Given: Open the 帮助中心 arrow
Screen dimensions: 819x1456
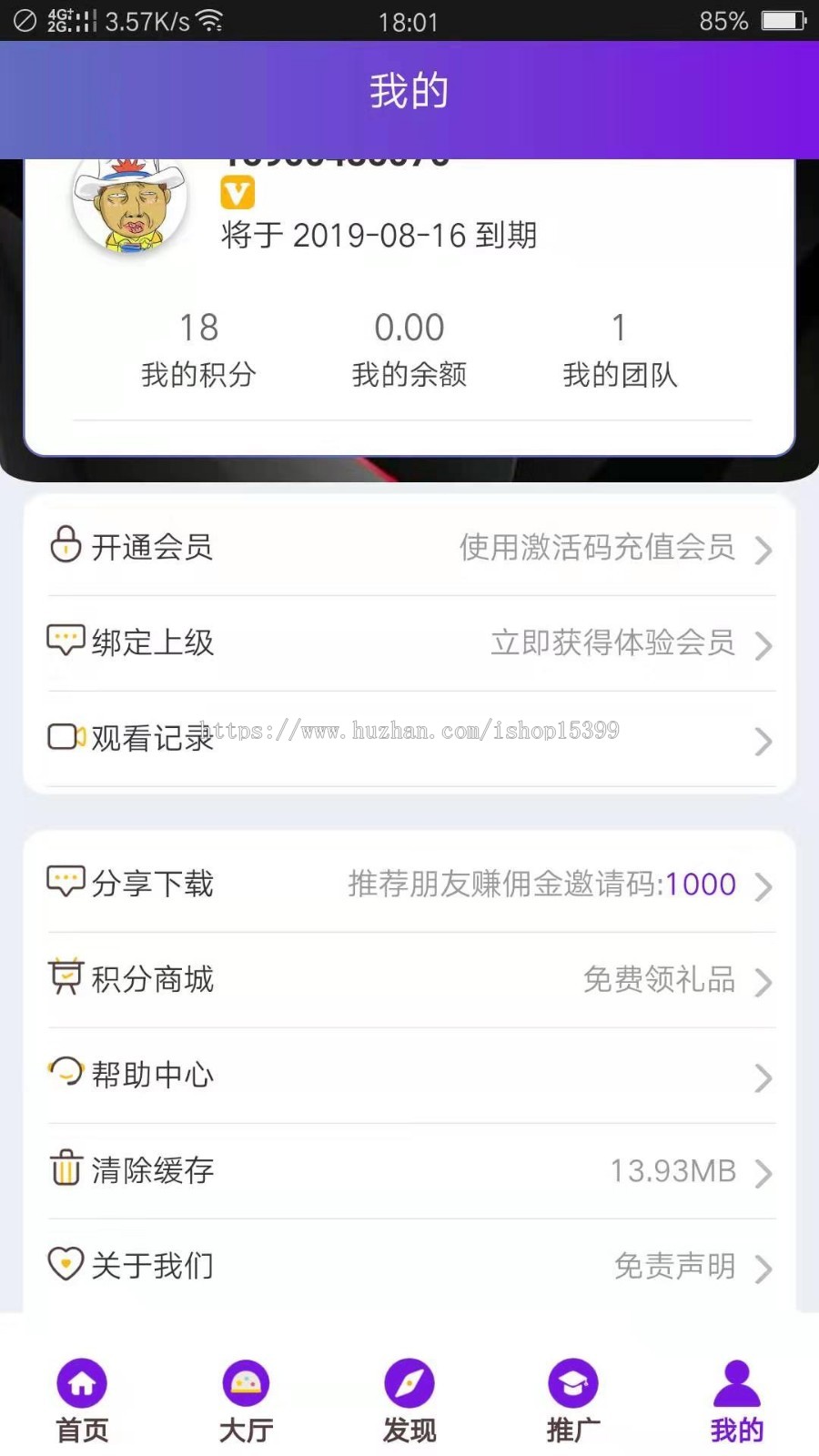Looking at the screenshot, I should (x=763, y=1078).
